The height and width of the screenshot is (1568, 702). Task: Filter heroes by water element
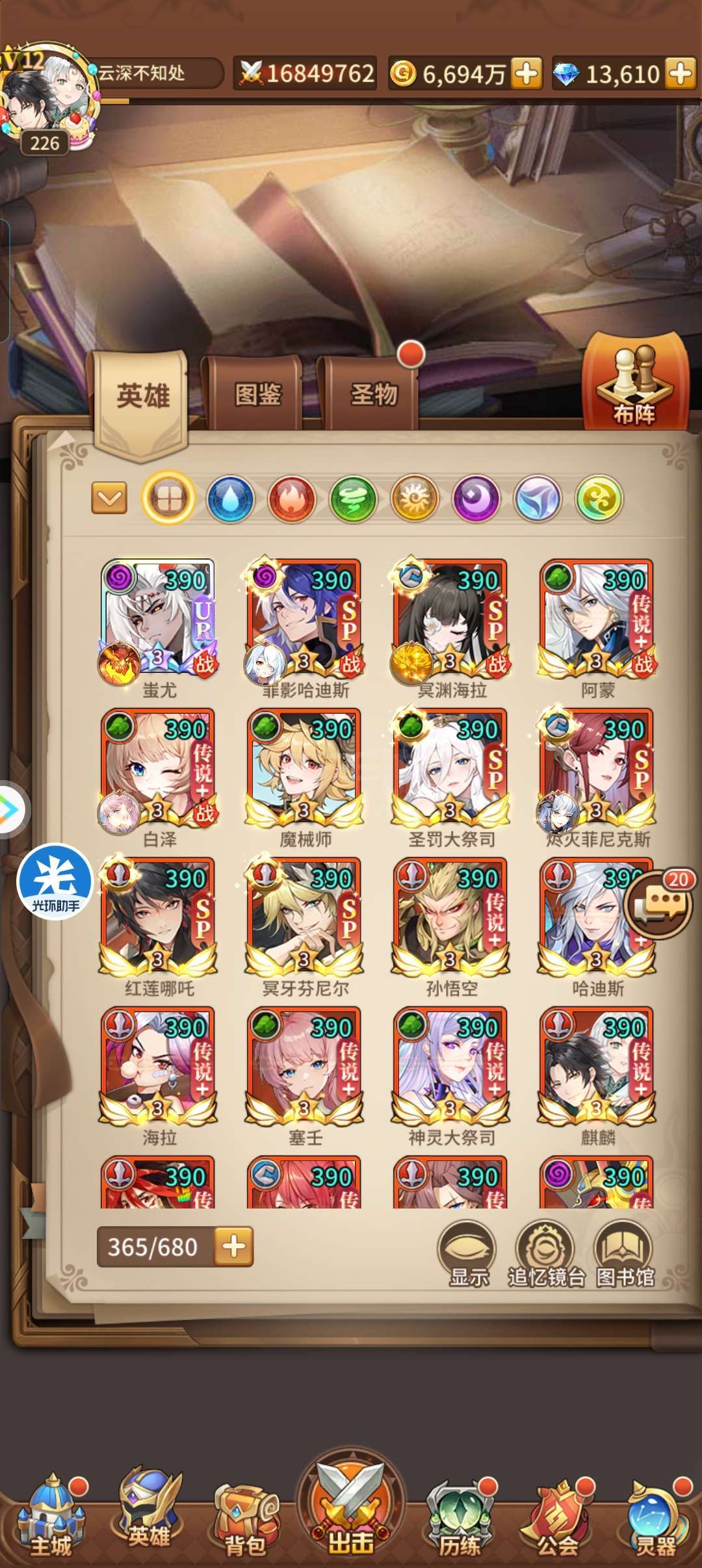[230, 499]
